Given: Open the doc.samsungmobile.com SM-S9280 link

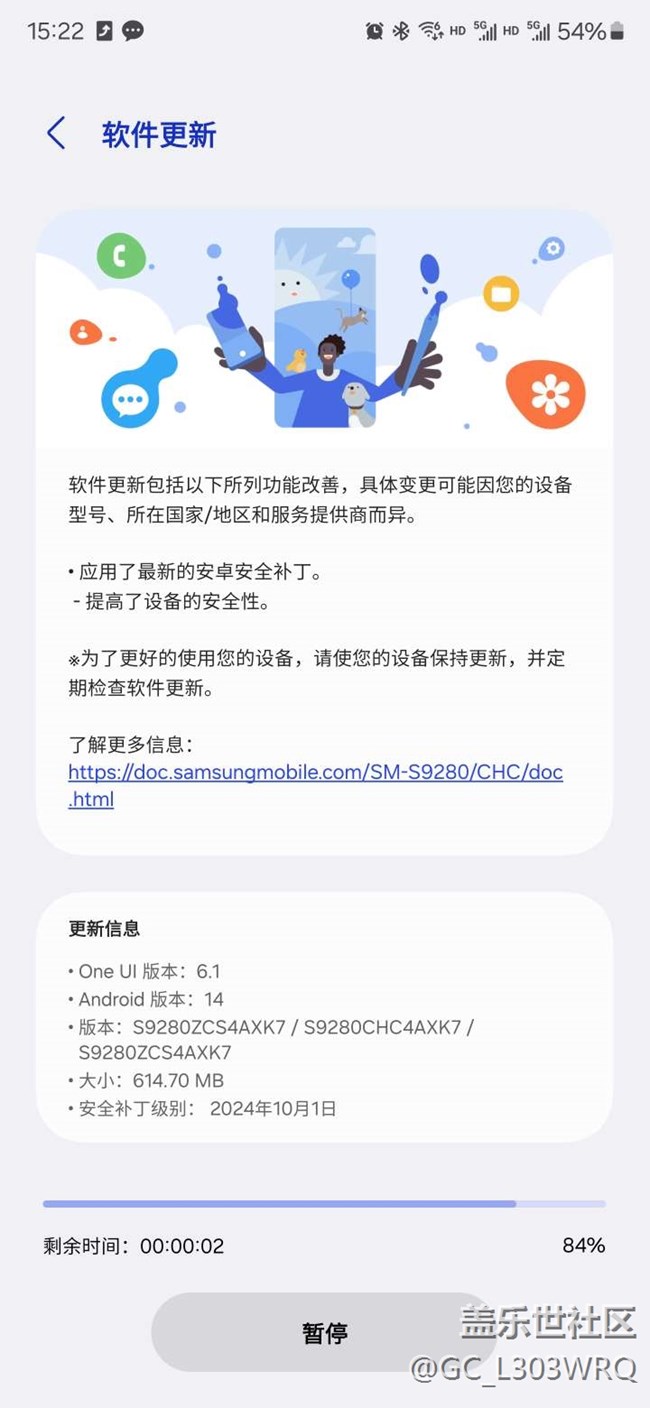Looking at the screenshot, I should click(315, 785).
